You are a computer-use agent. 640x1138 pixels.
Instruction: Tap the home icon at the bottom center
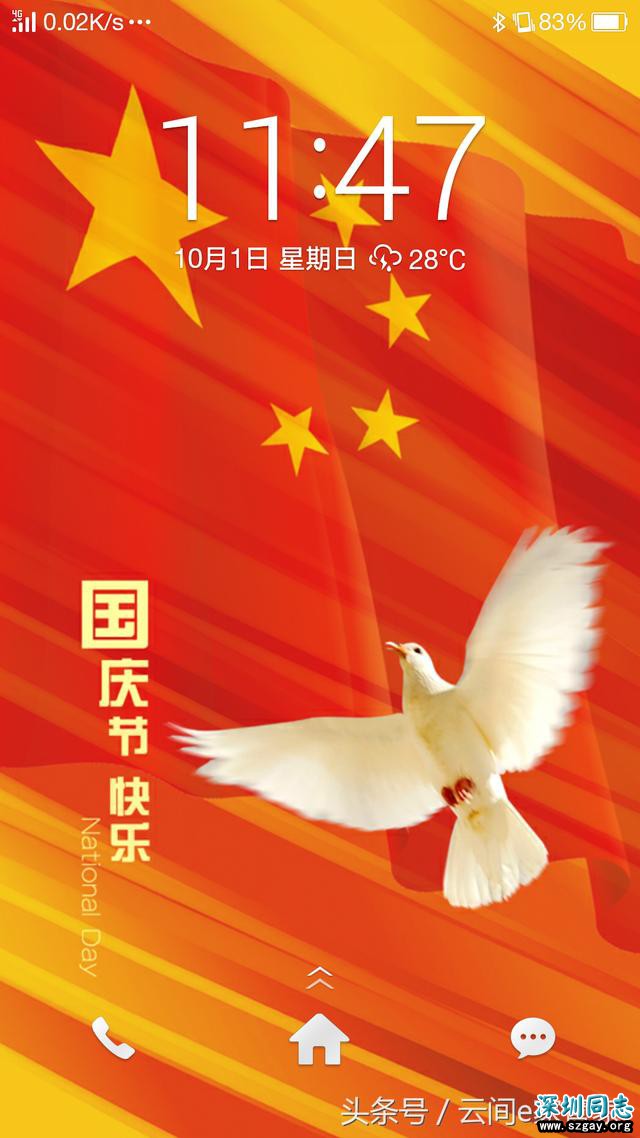(319, 1040)
